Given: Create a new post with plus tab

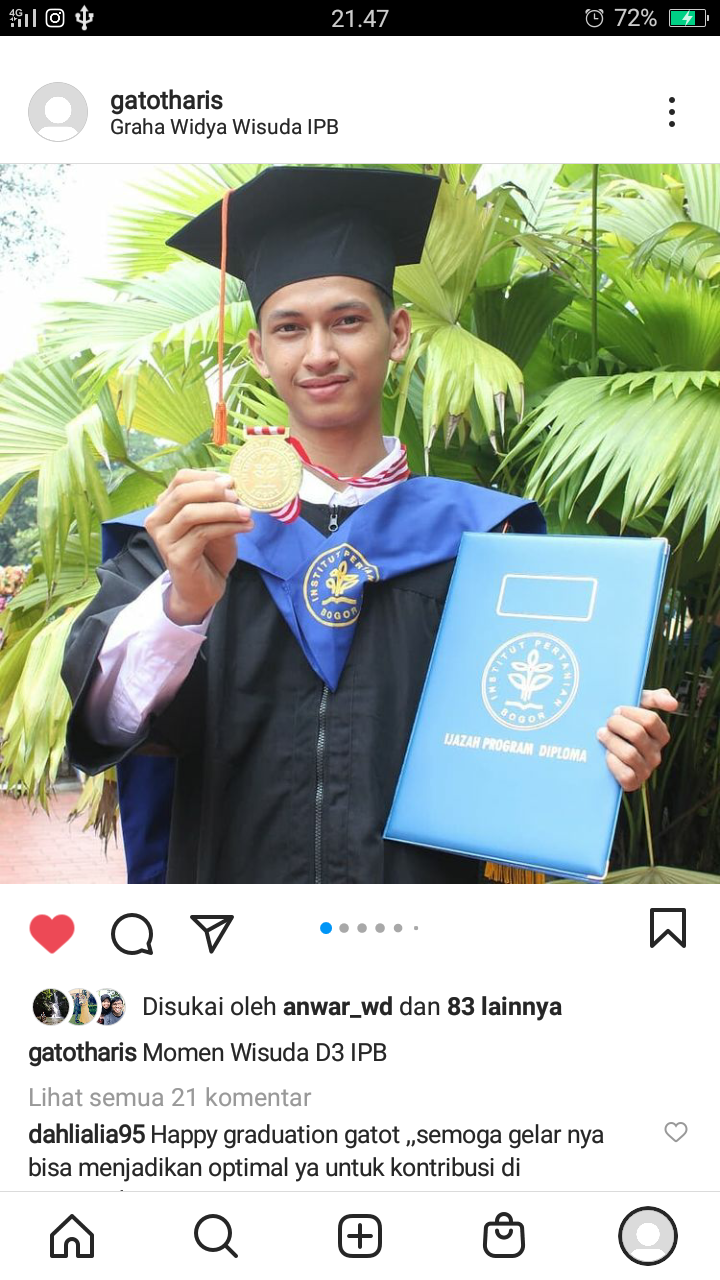Looking at the screenshot, I should (x=360, y=1237).
